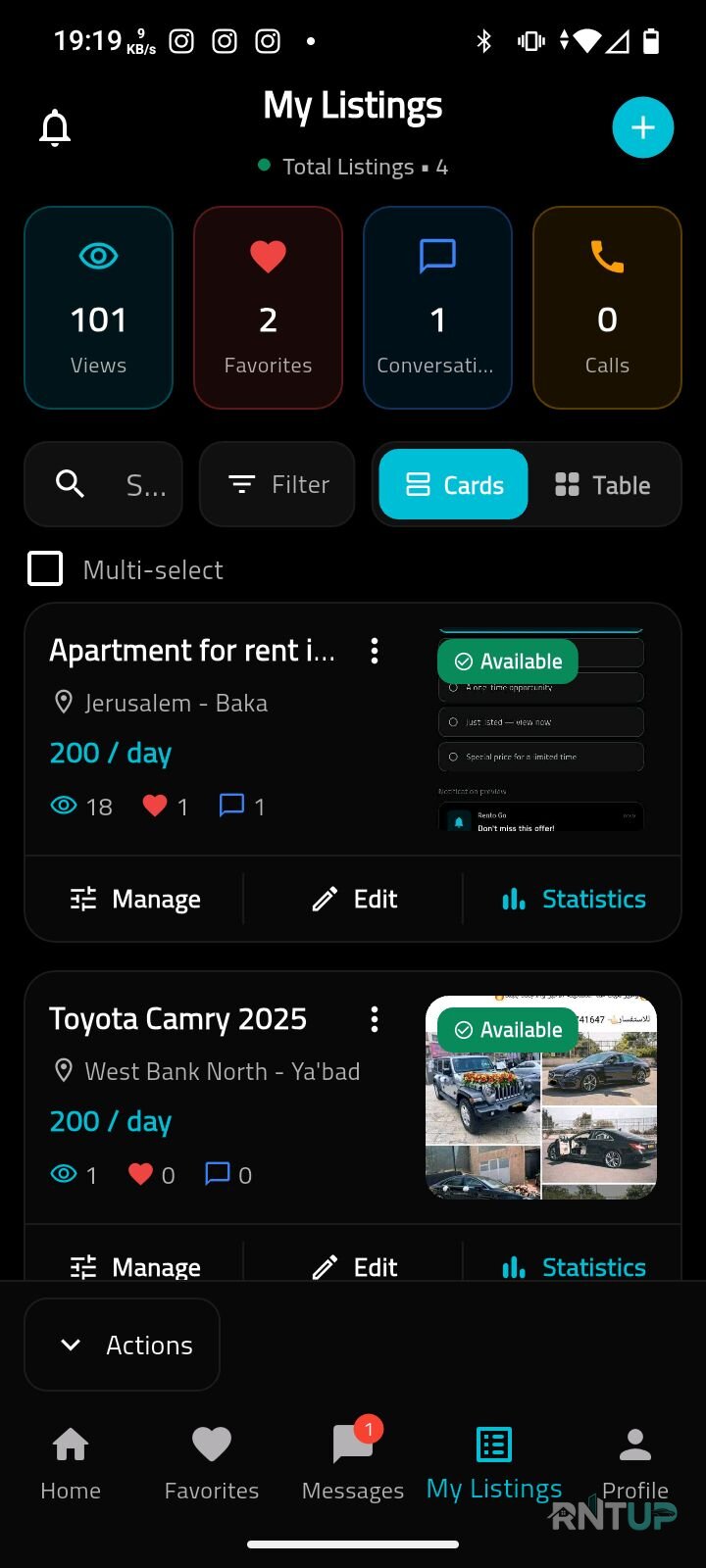This screenshot has height=1568, width=706.
Task: Open the Conversations stat card
Action: tap(437, 308)
